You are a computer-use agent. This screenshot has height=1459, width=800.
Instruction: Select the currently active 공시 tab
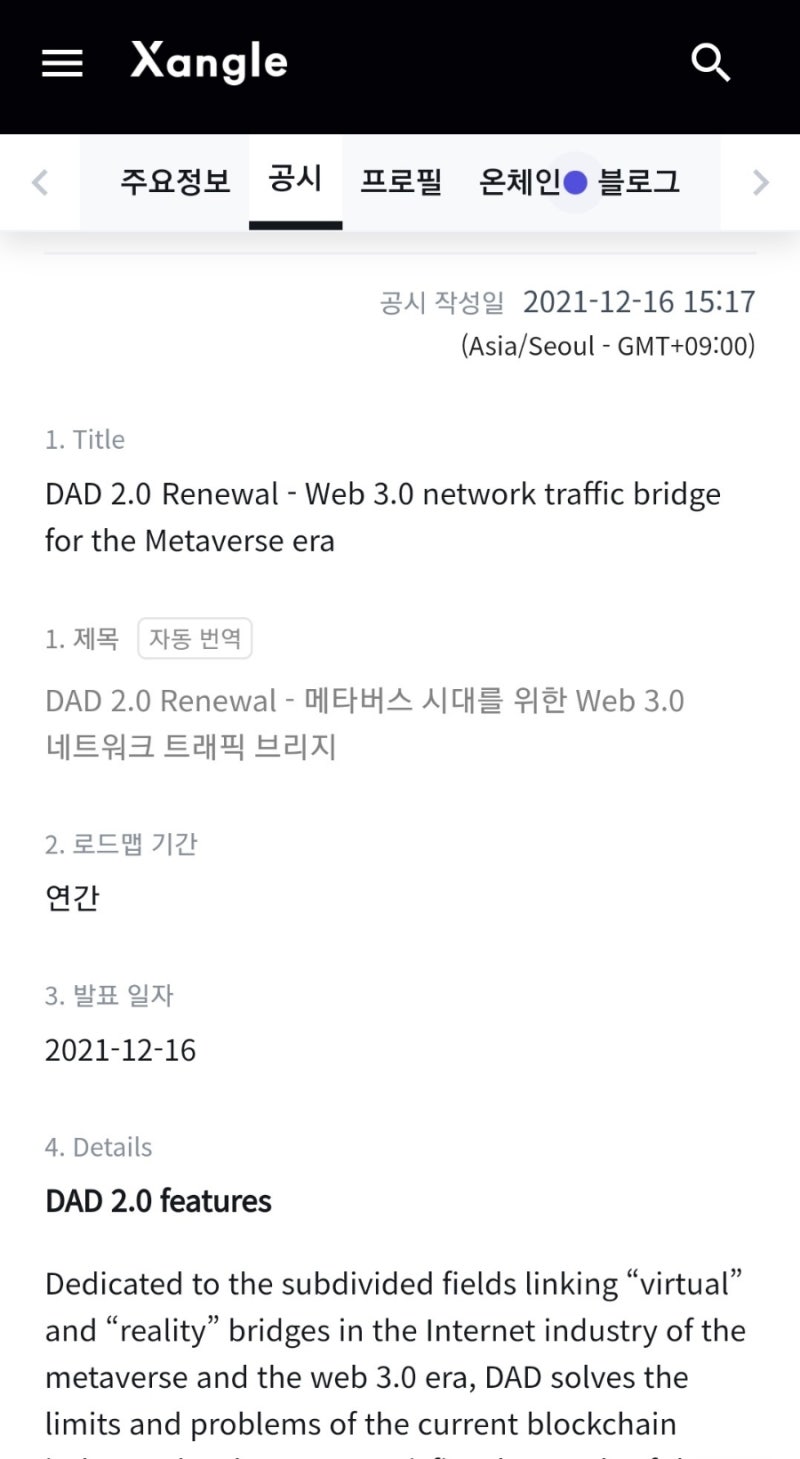[295, 182]
